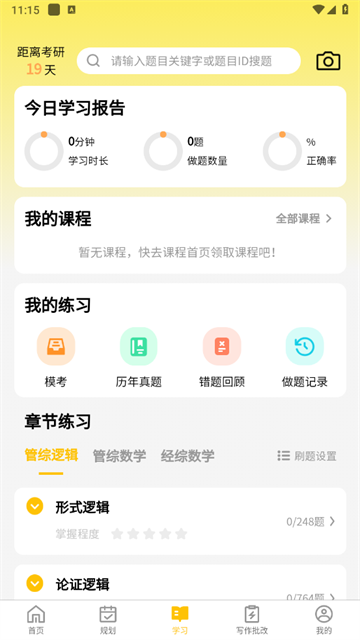Open 我的 profile tab
Image resolution: width=360 pixels, height=640 pixels.
324,620
